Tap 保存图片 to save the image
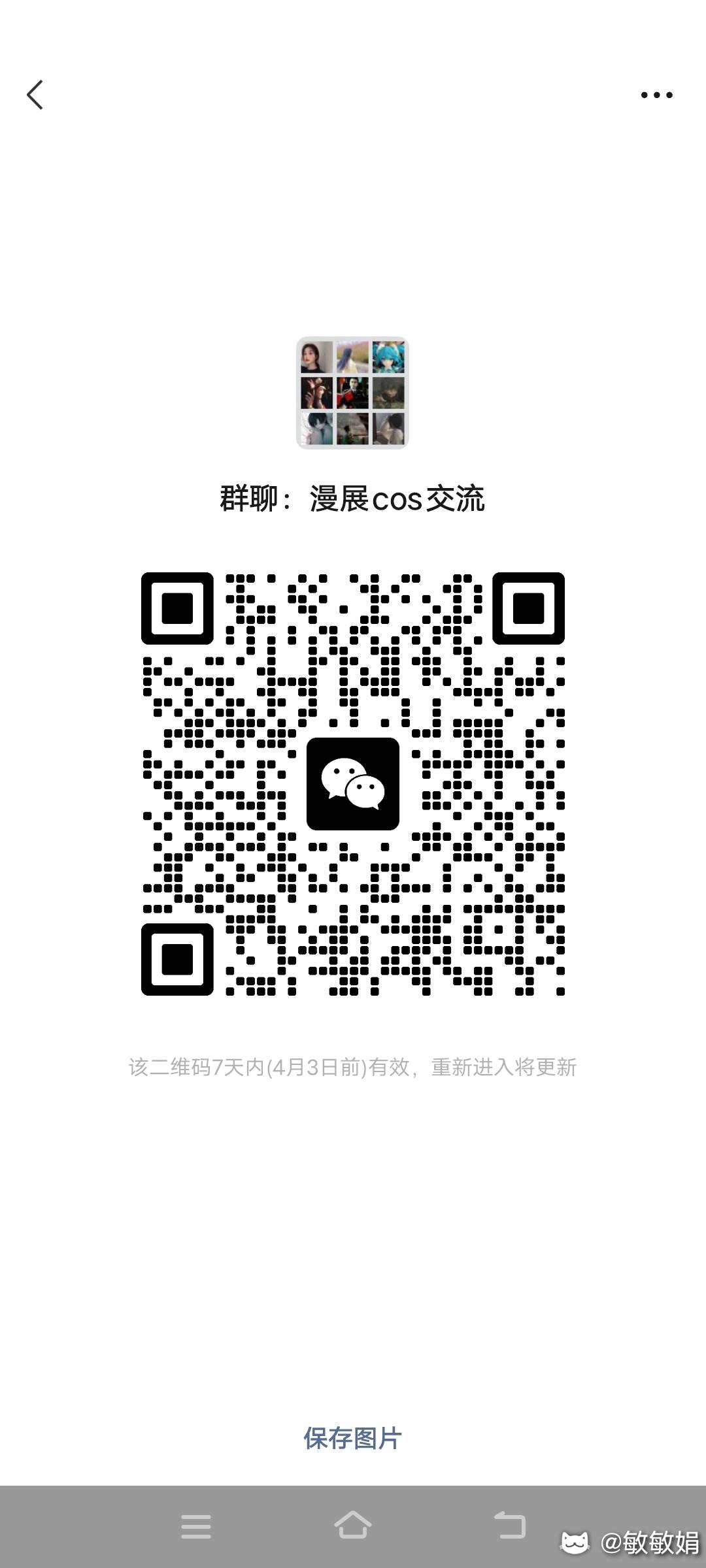This screenshot has height=1568, width=706. point(352,1438)
